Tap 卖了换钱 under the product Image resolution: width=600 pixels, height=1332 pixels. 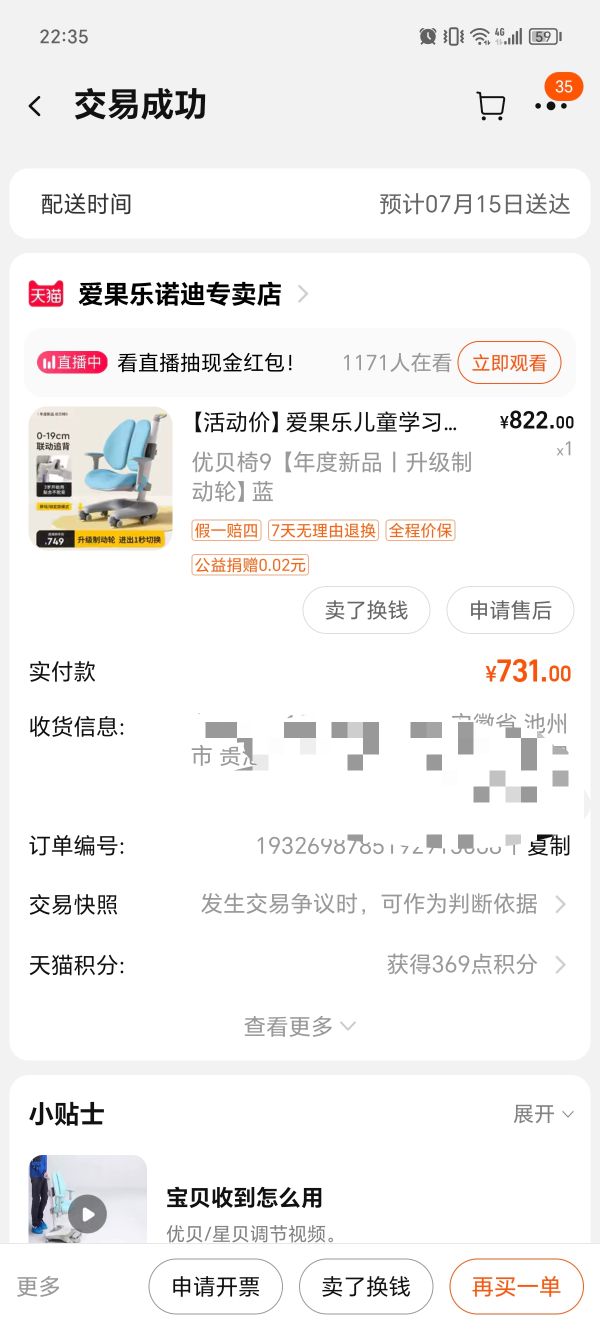[366, 610]
